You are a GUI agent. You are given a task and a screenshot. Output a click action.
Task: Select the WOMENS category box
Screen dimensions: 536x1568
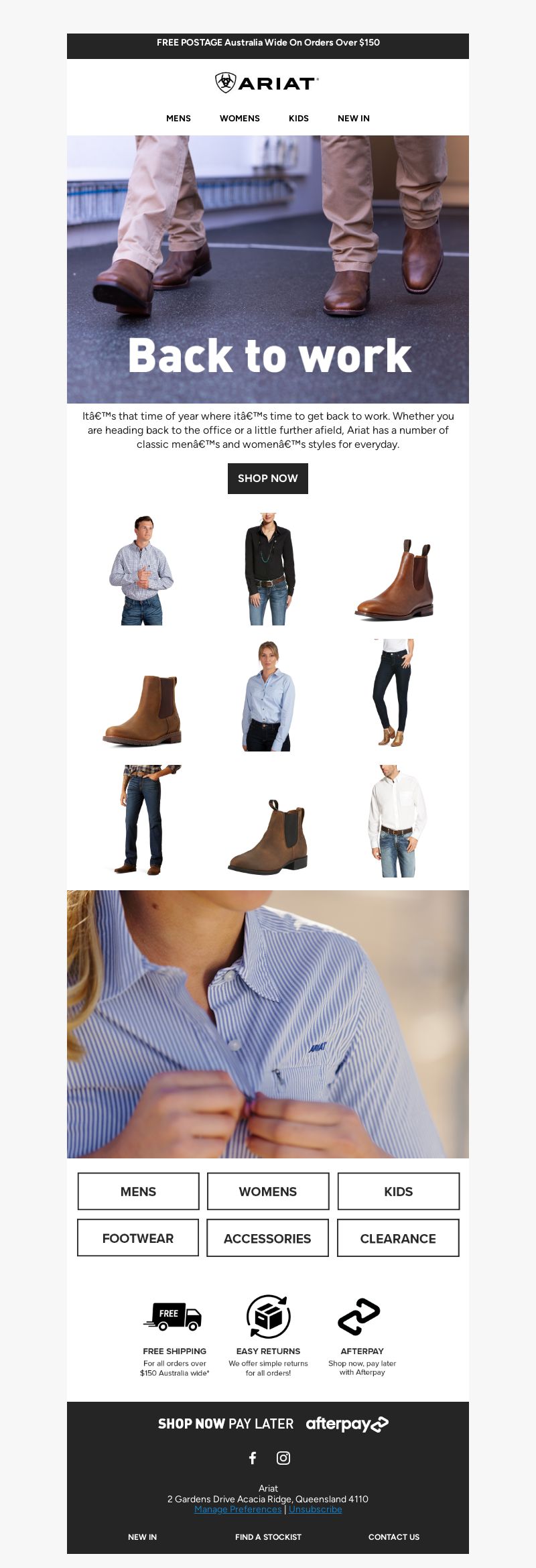point(267,1191)
